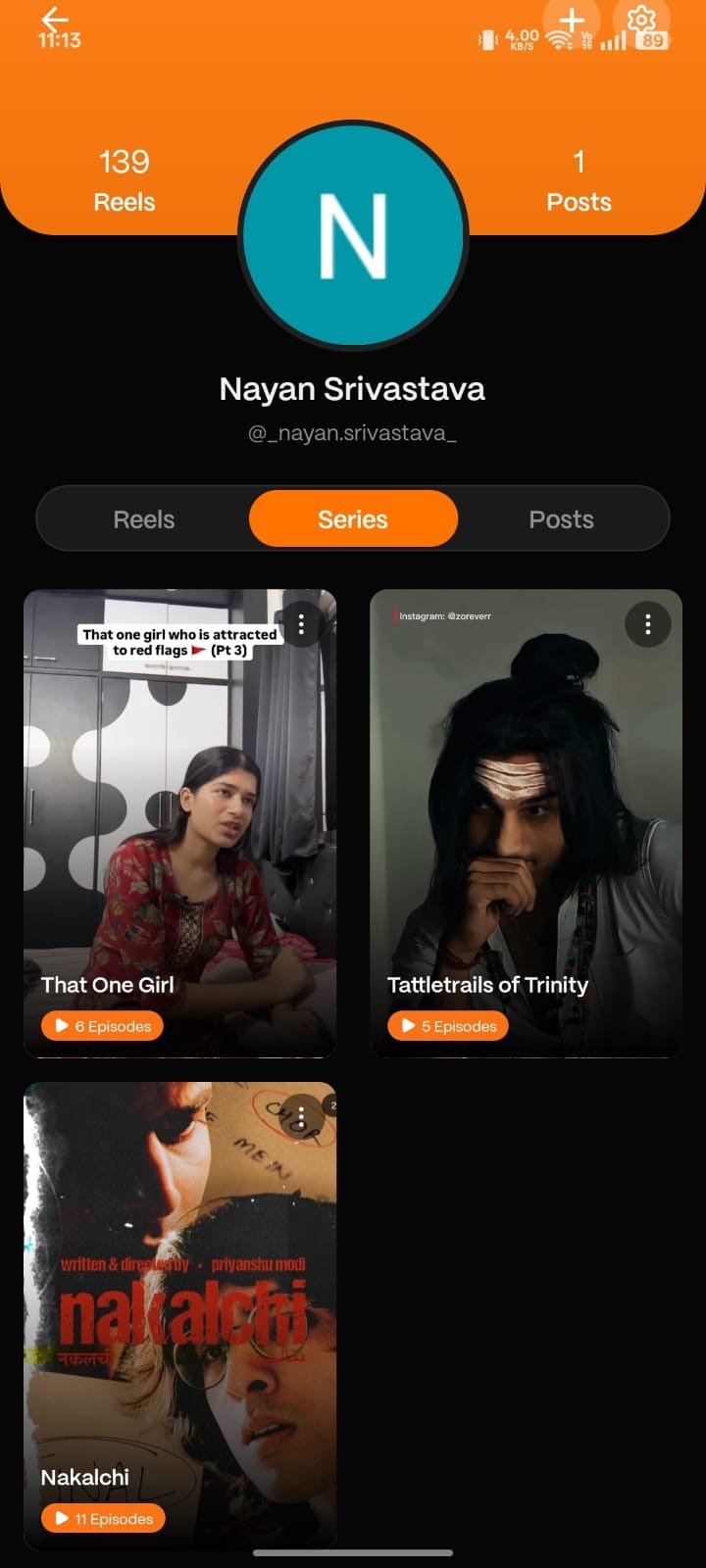Open options menu on That One Girl
706x1568 pixels.
coord(301,624)
